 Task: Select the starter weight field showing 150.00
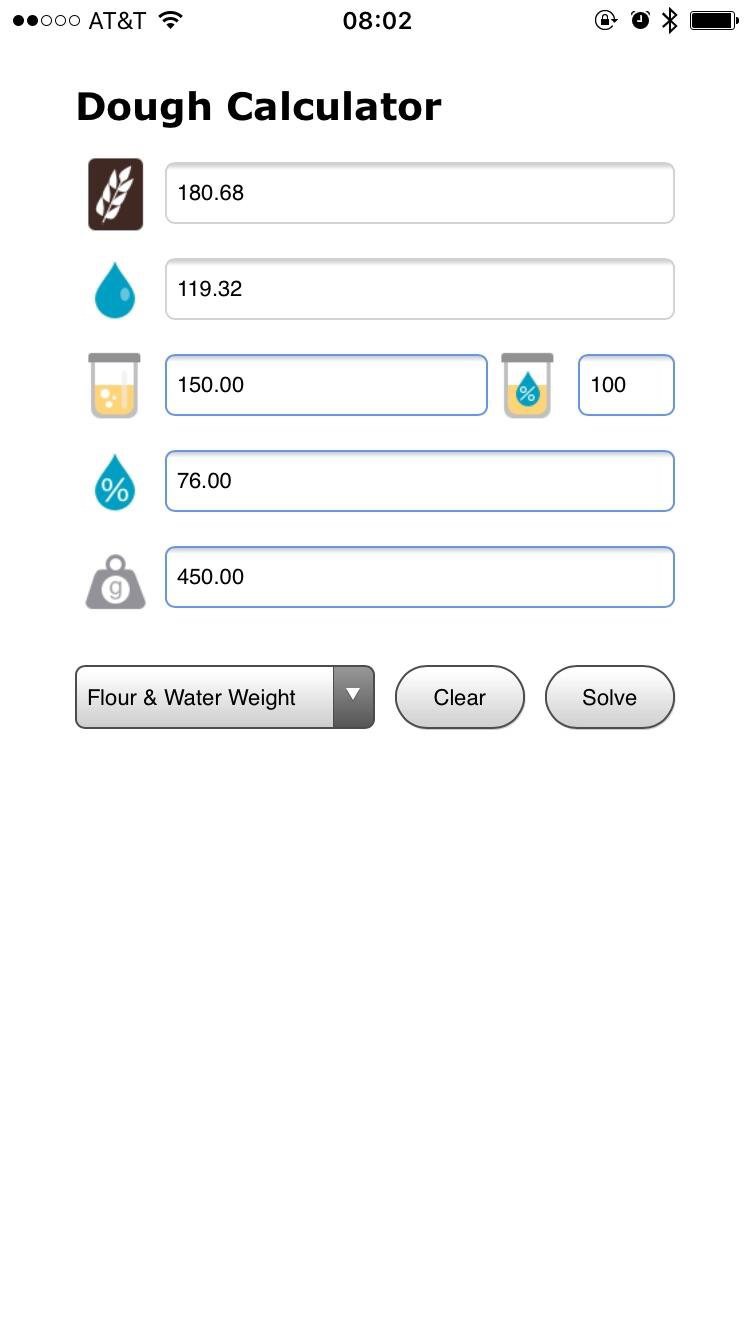tap(325, 385)
